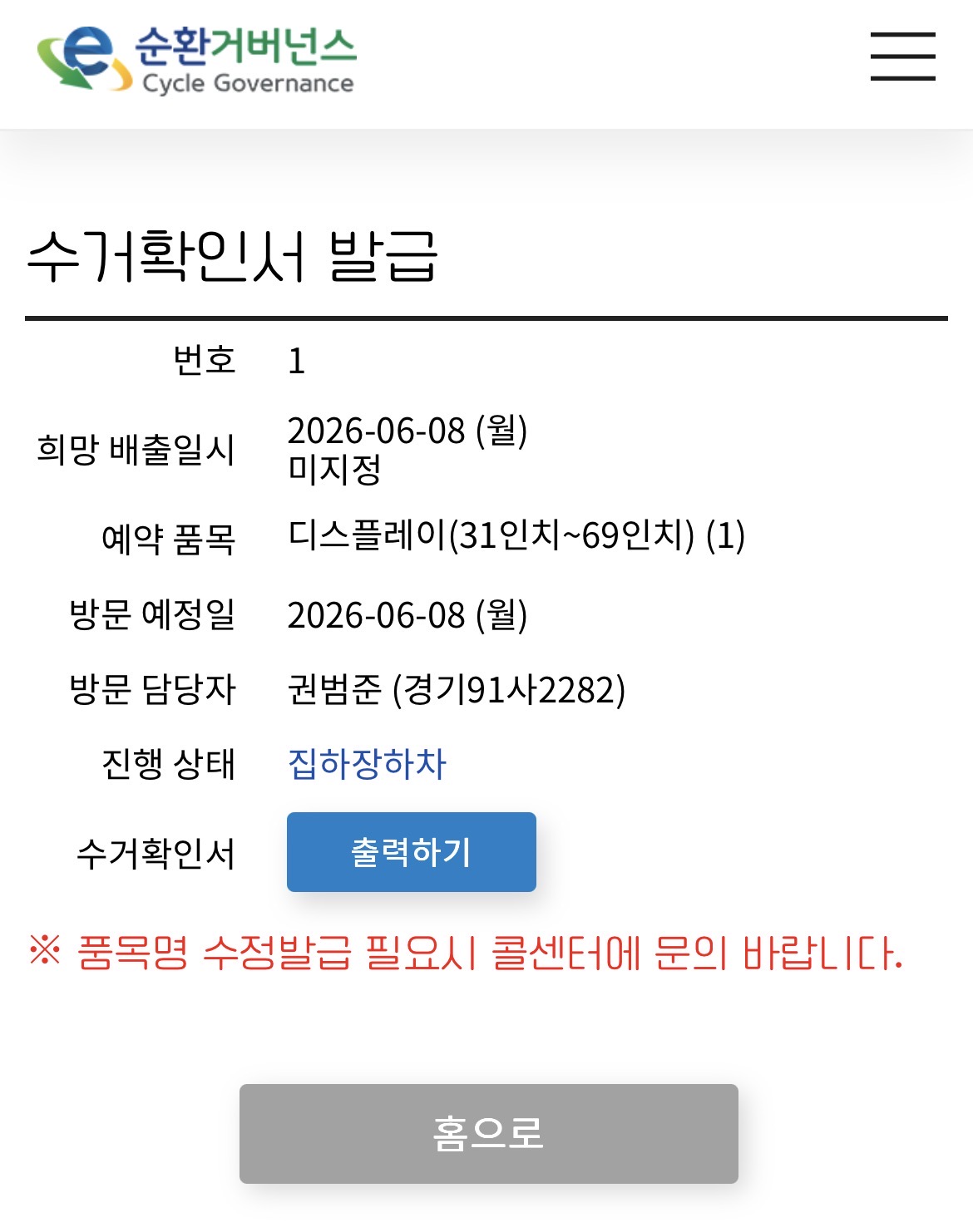Tap the 출력하기 print button
The width and height of the screenshot is (973, 1232).
pos(412,852)
